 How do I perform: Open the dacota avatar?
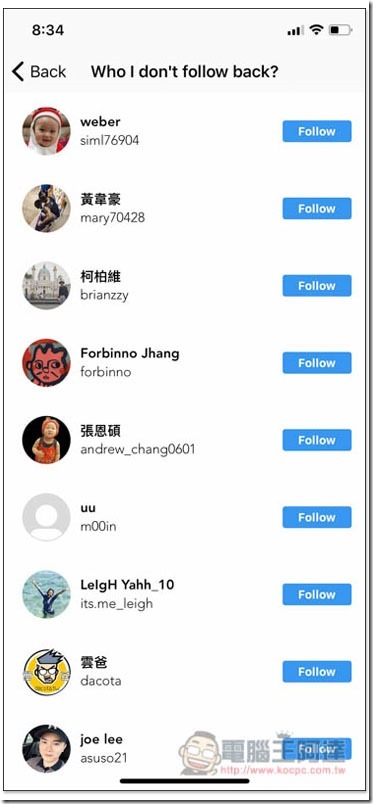[46, 672]
